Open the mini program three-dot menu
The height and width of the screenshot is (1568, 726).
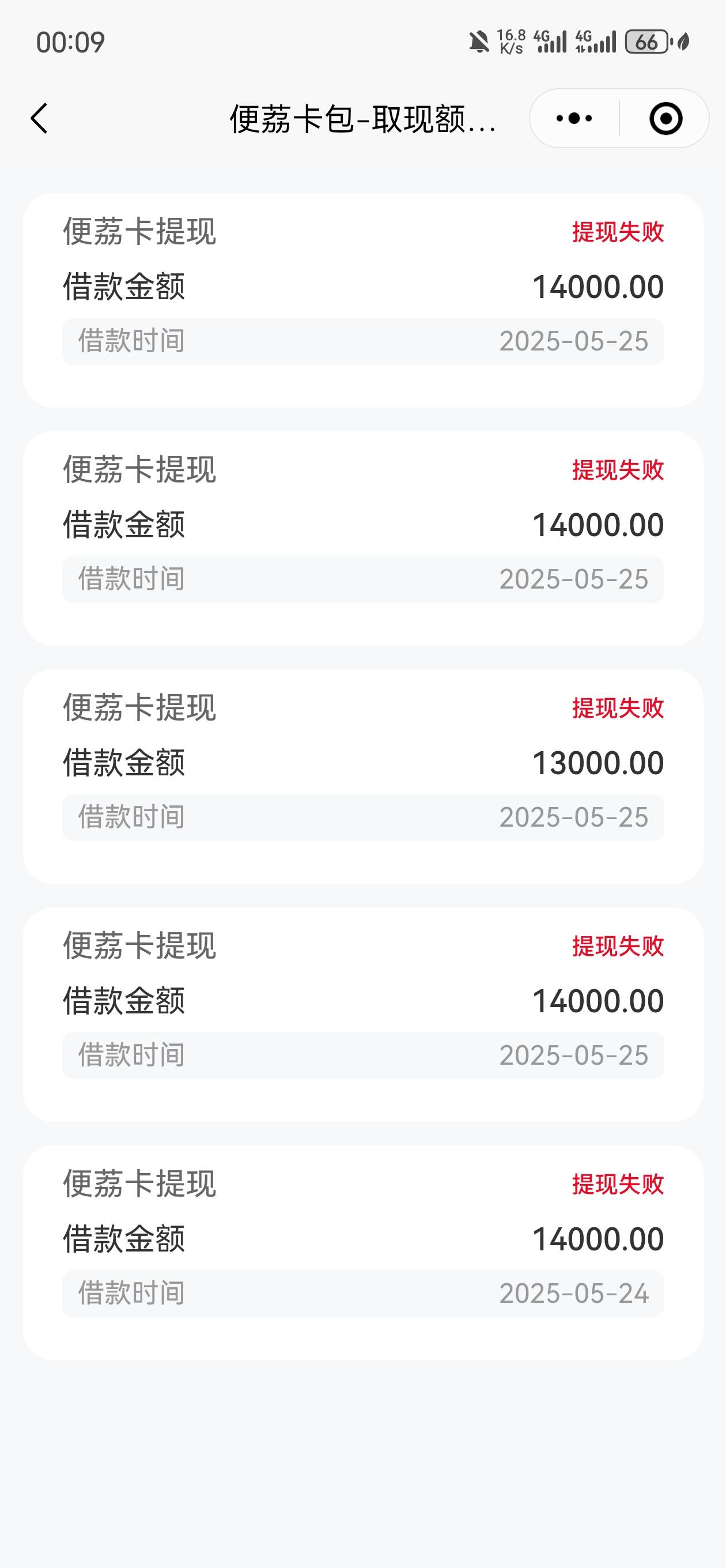(574, 118)
